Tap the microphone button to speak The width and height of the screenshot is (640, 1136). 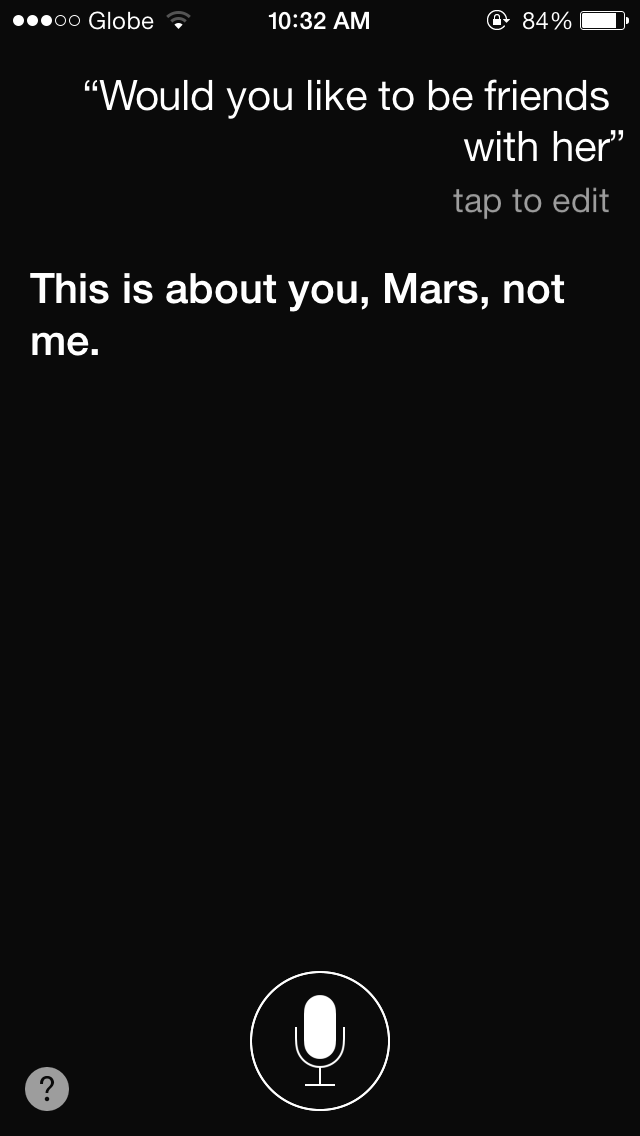point(320,1041)
